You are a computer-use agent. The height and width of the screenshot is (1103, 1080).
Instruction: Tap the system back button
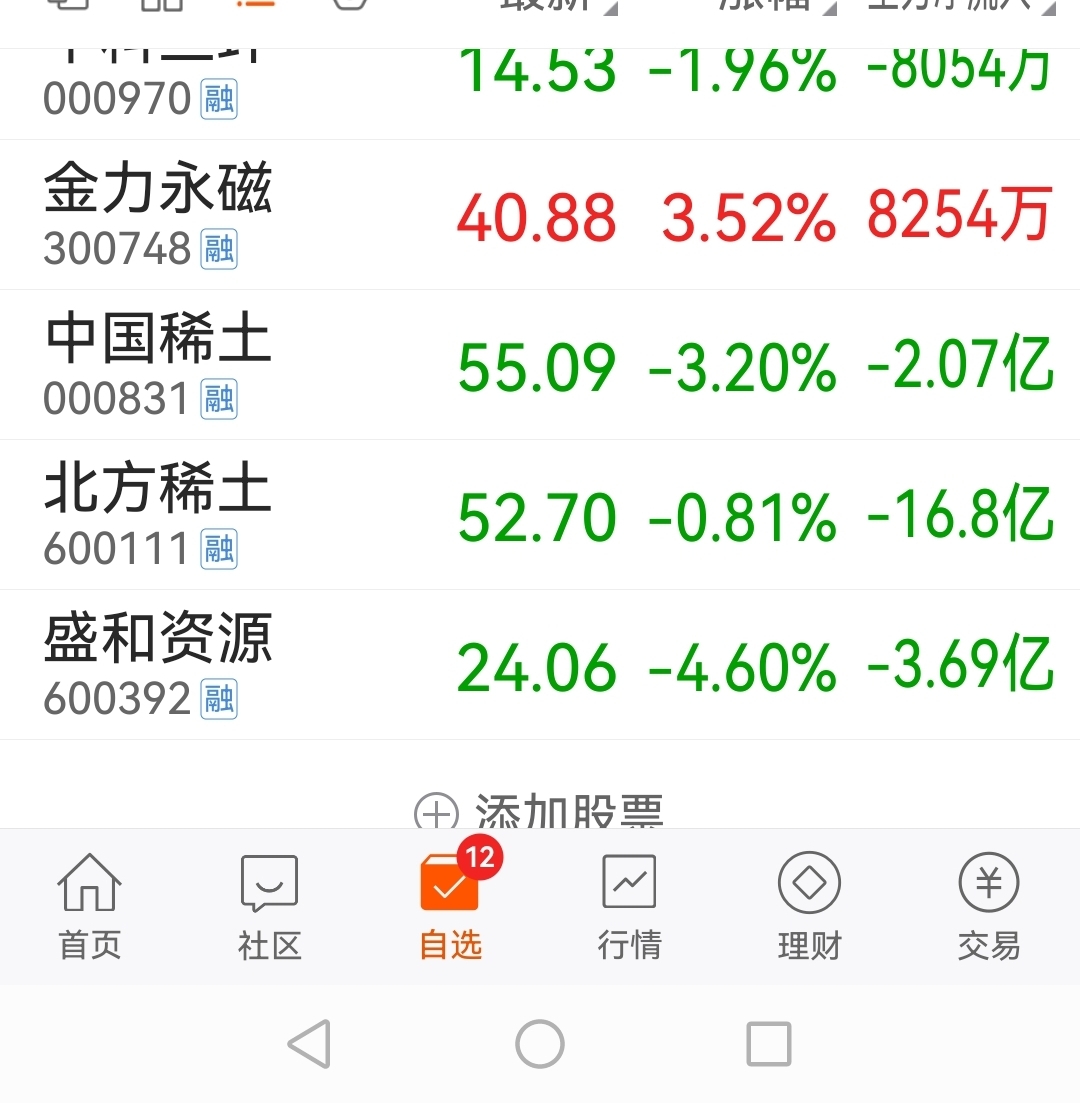(309, 1045)
